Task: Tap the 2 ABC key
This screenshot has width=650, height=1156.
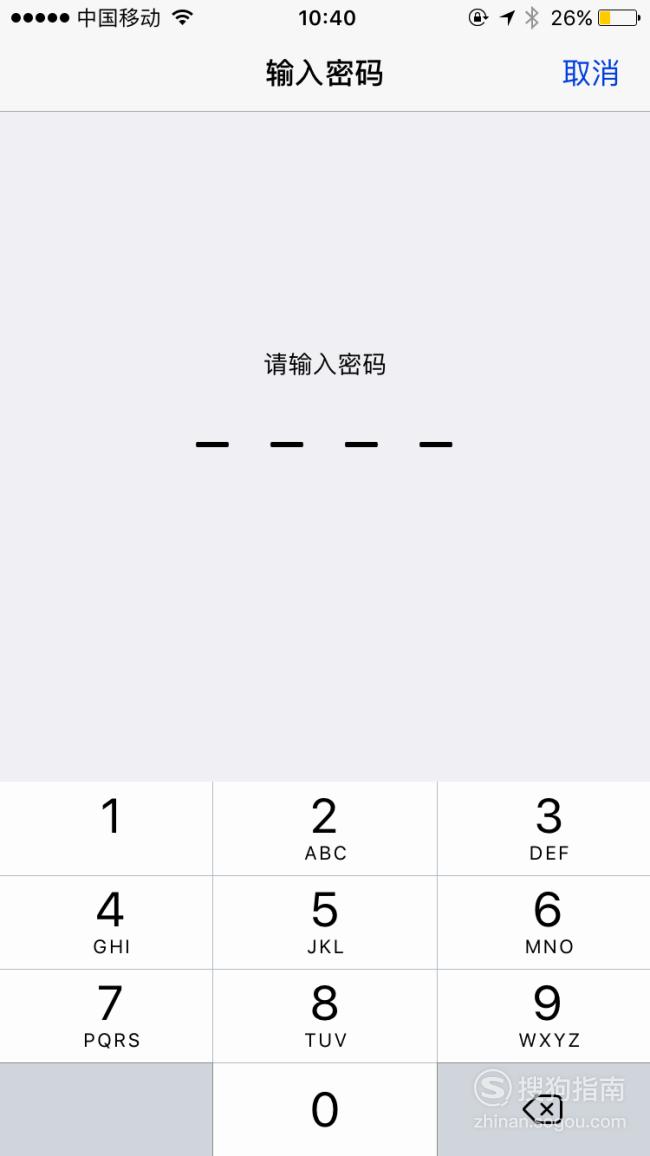Action: 325,829
